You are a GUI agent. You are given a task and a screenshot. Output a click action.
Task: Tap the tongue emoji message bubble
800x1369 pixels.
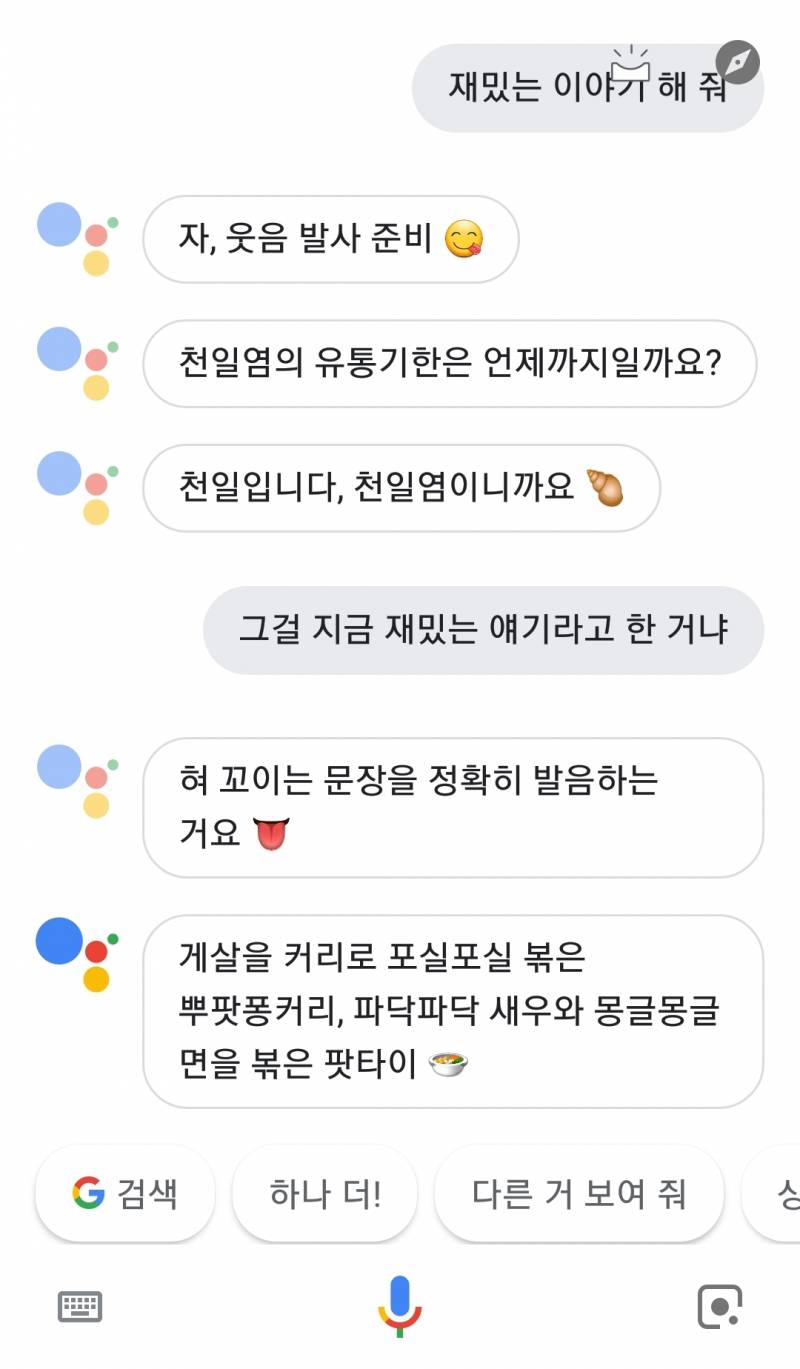point(451,805)
